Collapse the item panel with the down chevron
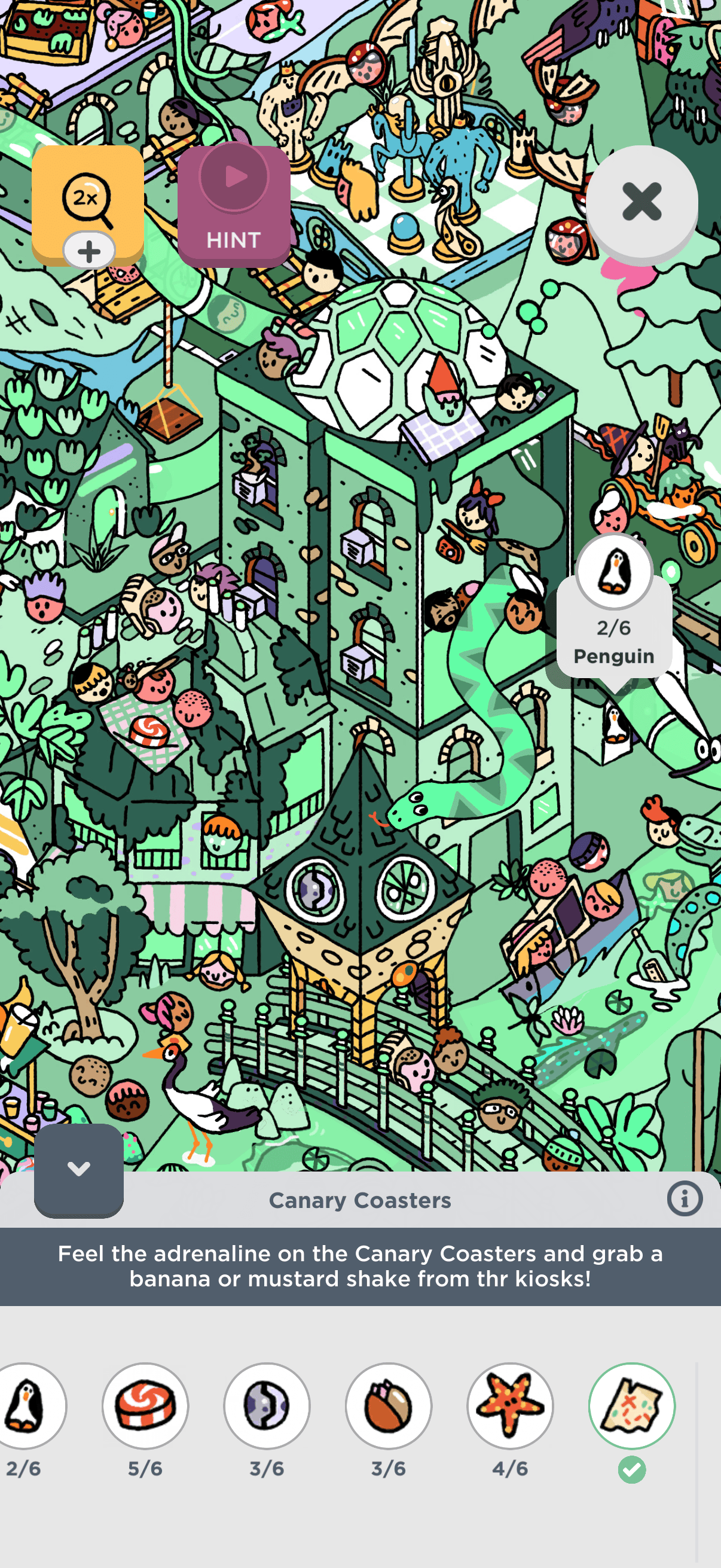Image resolution: width=721 pixels, height=1568 pixels. (x=78, y=1169)
